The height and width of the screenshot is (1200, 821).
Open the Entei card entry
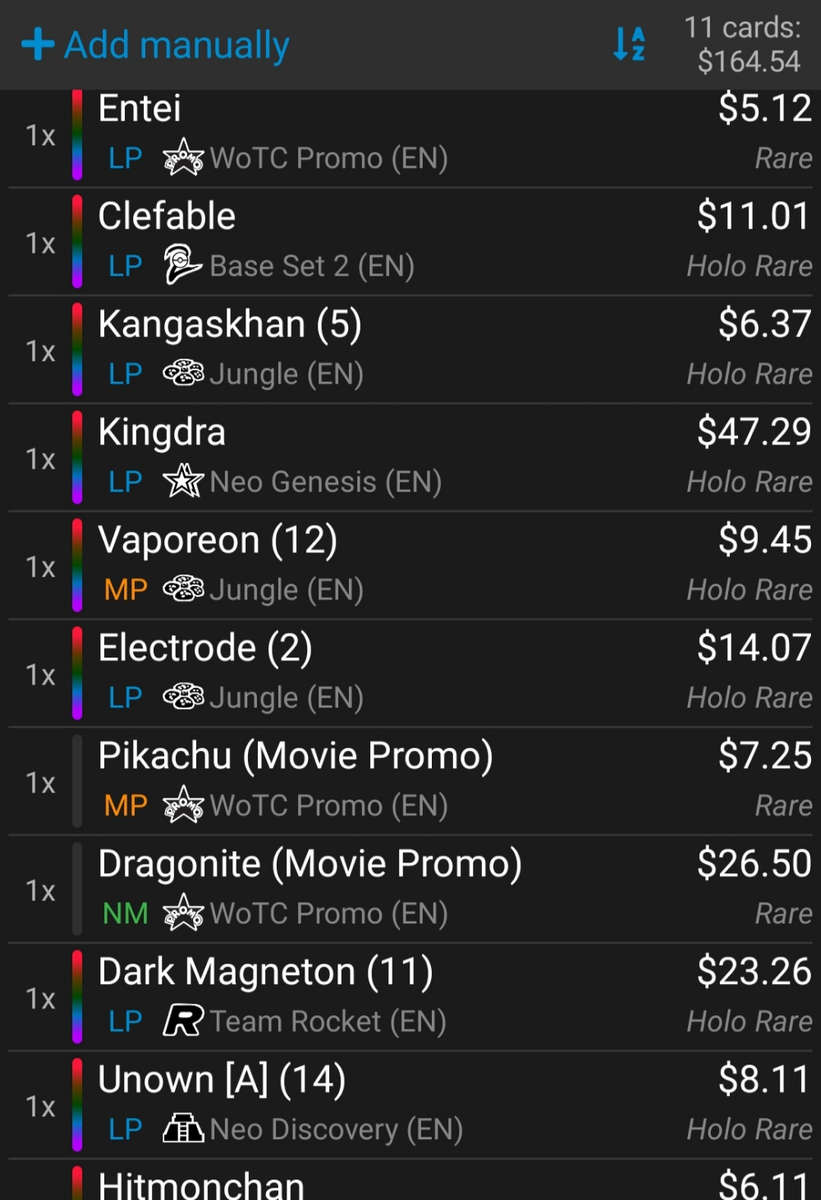click(410, 135)
